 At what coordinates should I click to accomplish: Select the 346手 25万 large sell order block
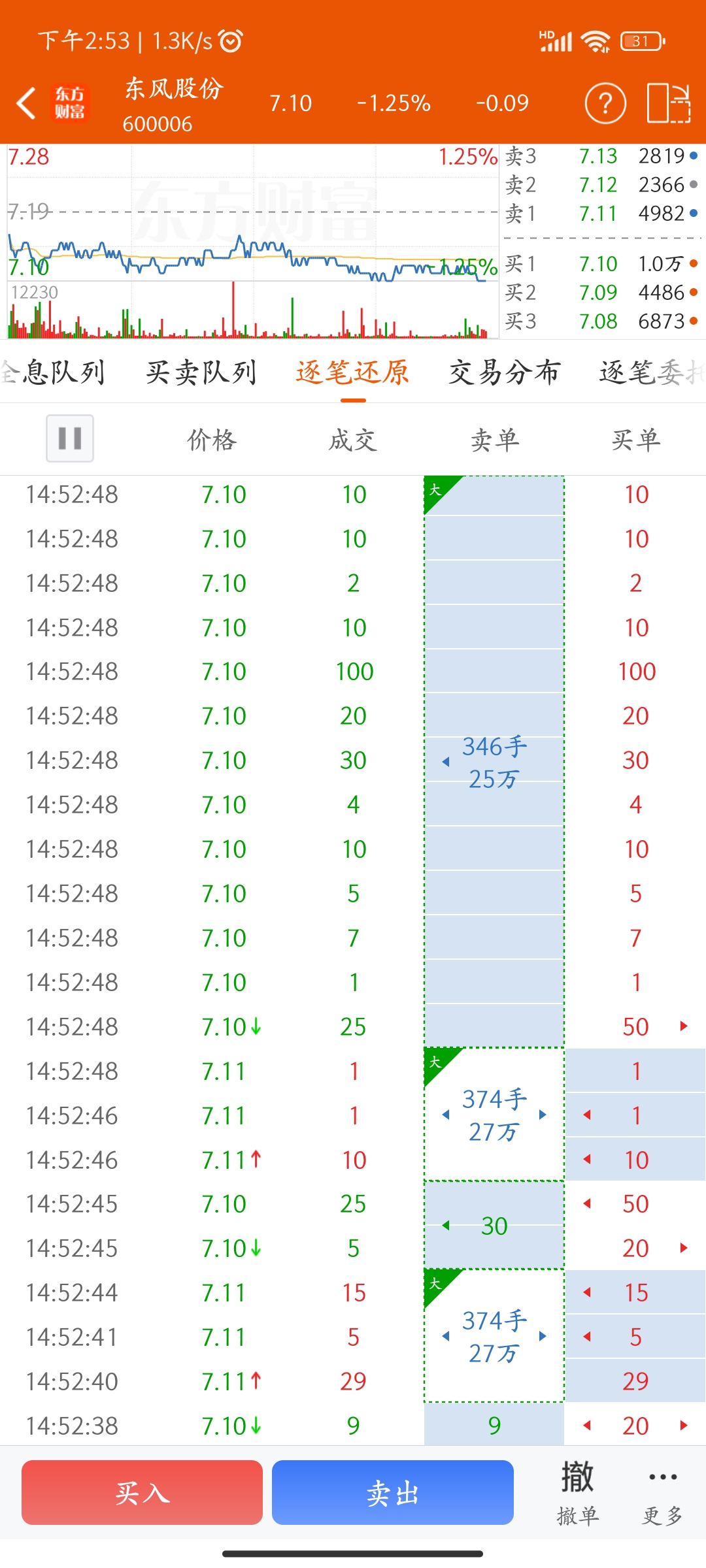[494, 762]
